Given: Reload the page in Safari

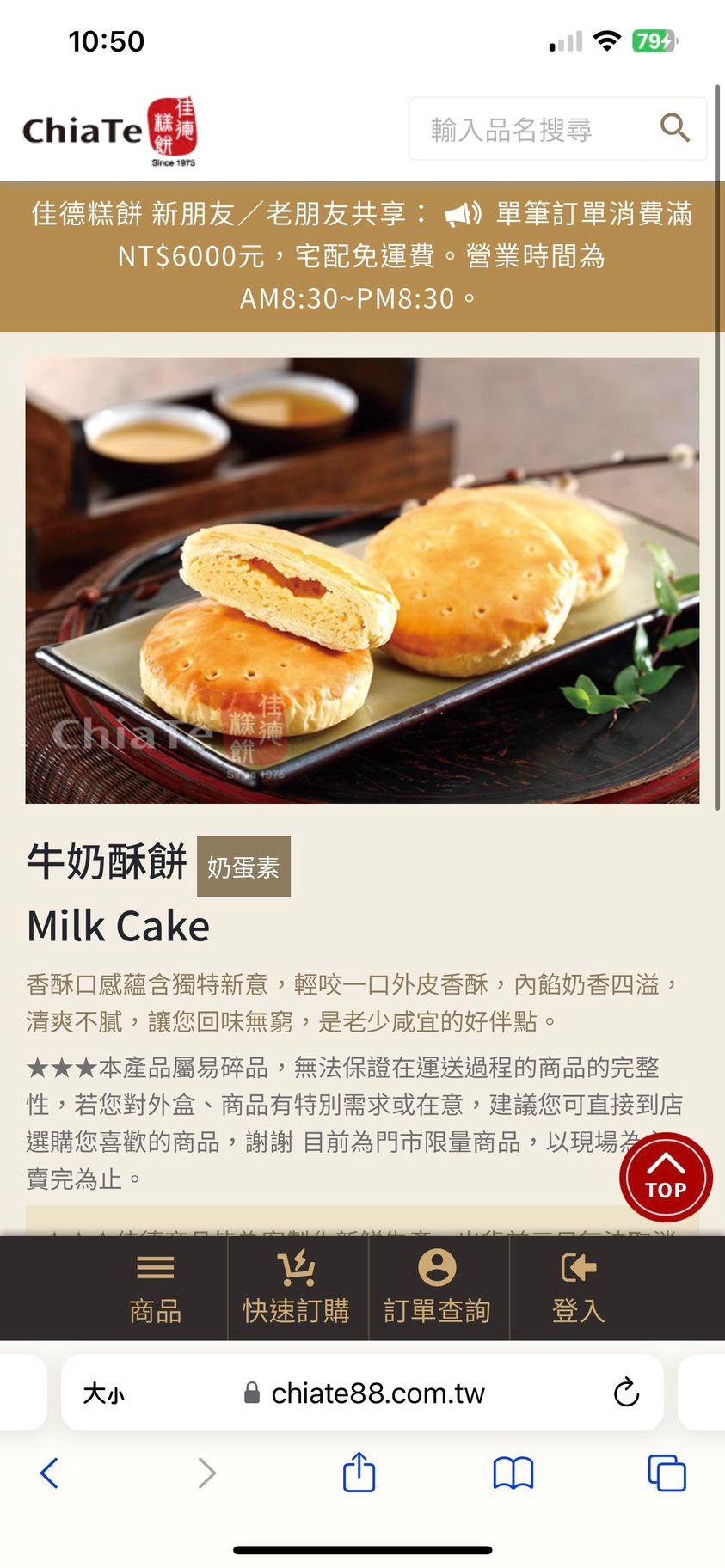Looking at the screenshot, I should pos(626,1392).
